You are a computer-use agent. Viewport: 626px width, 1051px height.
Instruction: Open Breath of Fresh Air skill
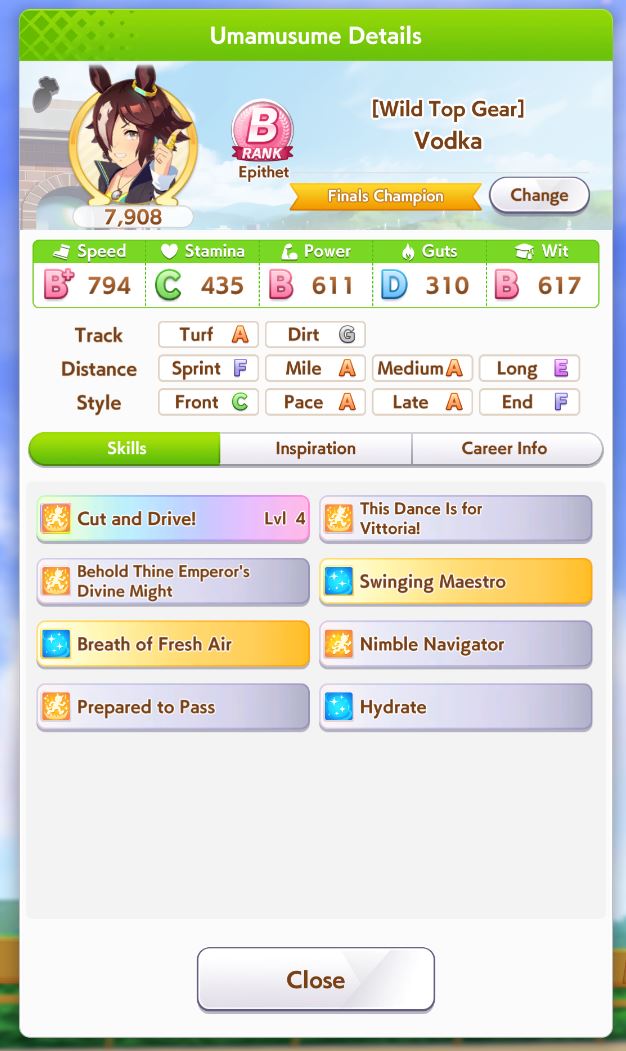click(x=173, y=644)
